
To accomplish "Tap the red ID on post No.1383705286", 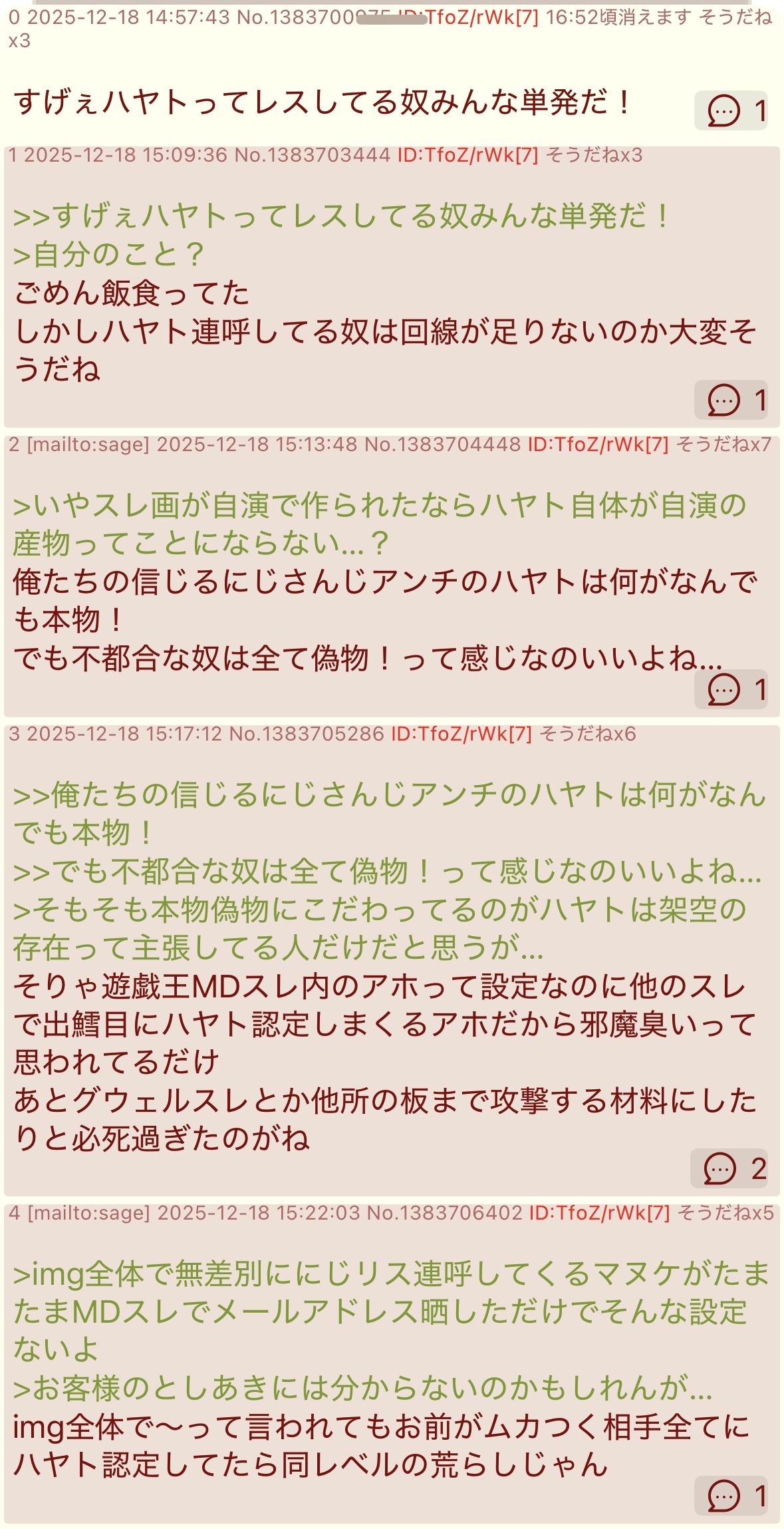I will tap(461, 734).
